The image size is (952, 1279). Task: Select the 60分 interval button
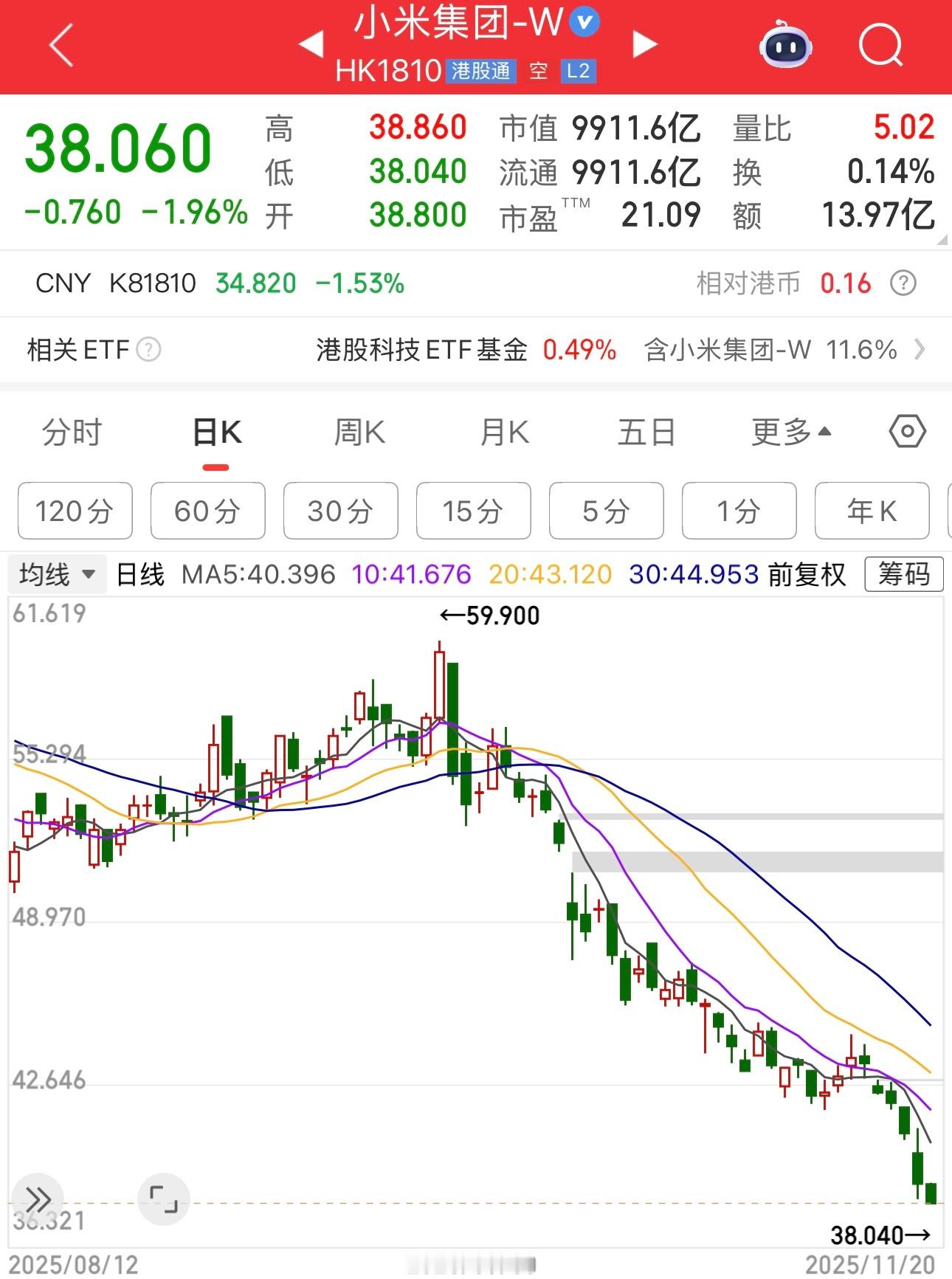coord(207,510)
